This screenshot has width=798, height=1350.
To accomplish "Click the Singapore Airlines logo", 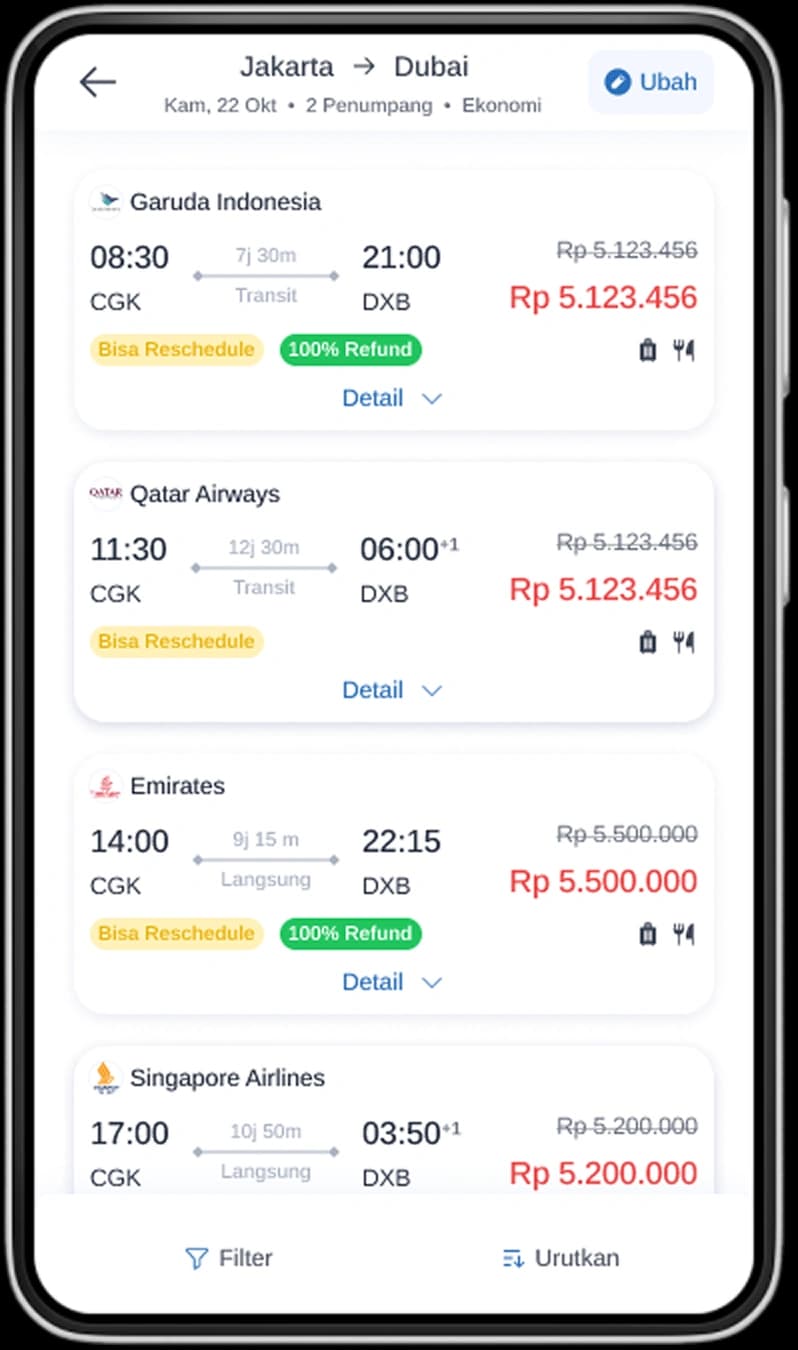I will (105, 1077).
